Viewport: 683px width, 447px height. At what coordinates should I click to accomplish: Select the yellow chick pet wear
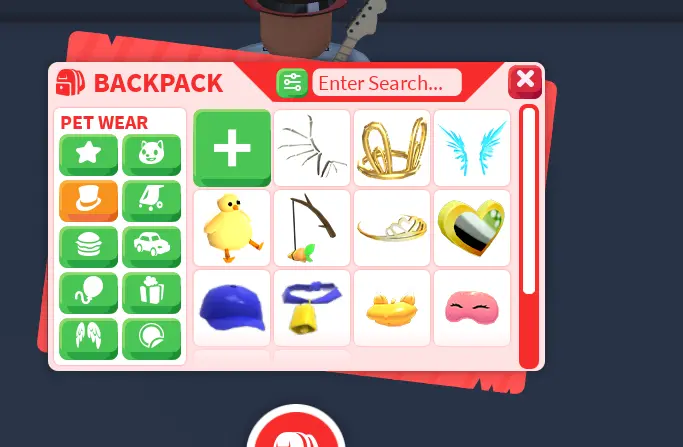point(232,228)
